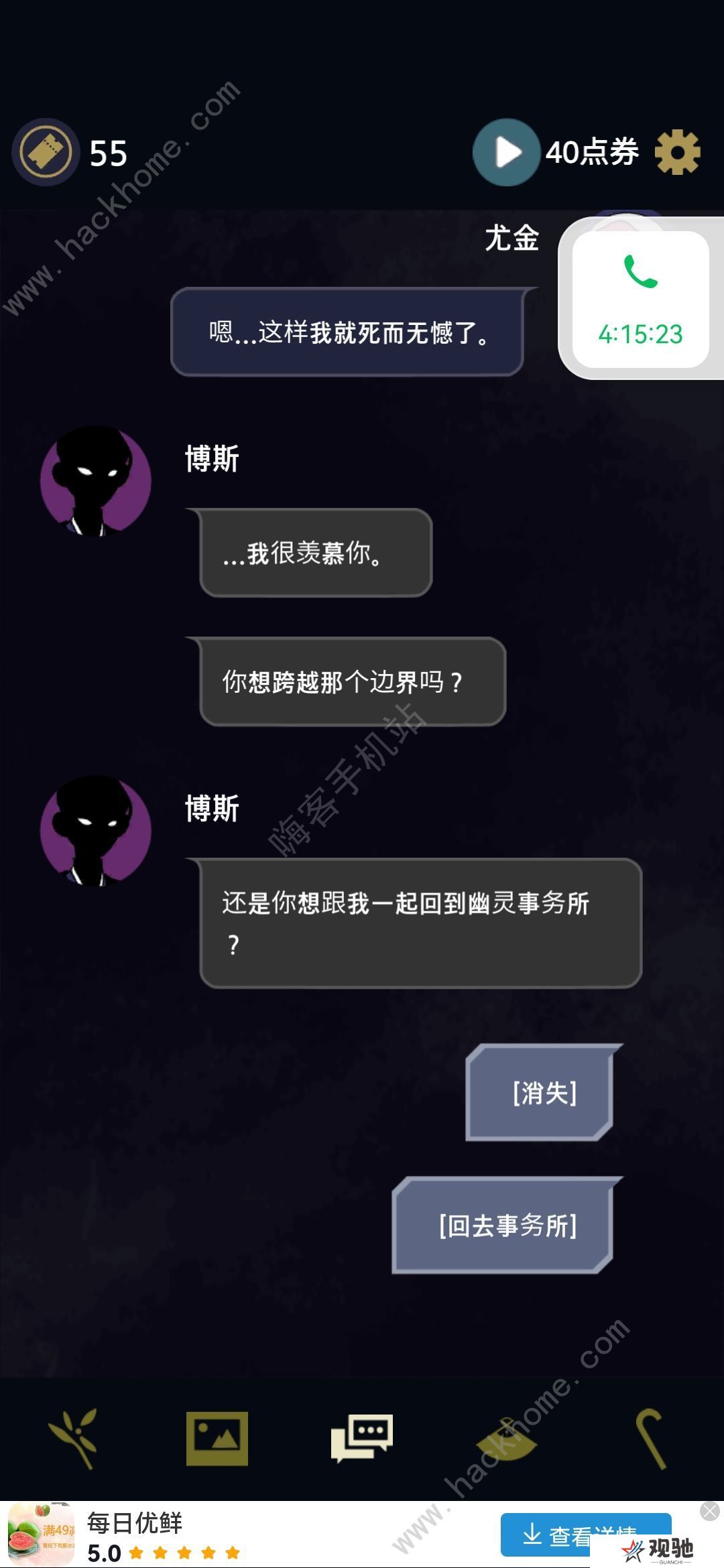The height and width of the screenshot is (1568, 724).
Task: Close the 每日优鲜 ad banner
Action: (710, 1511)
